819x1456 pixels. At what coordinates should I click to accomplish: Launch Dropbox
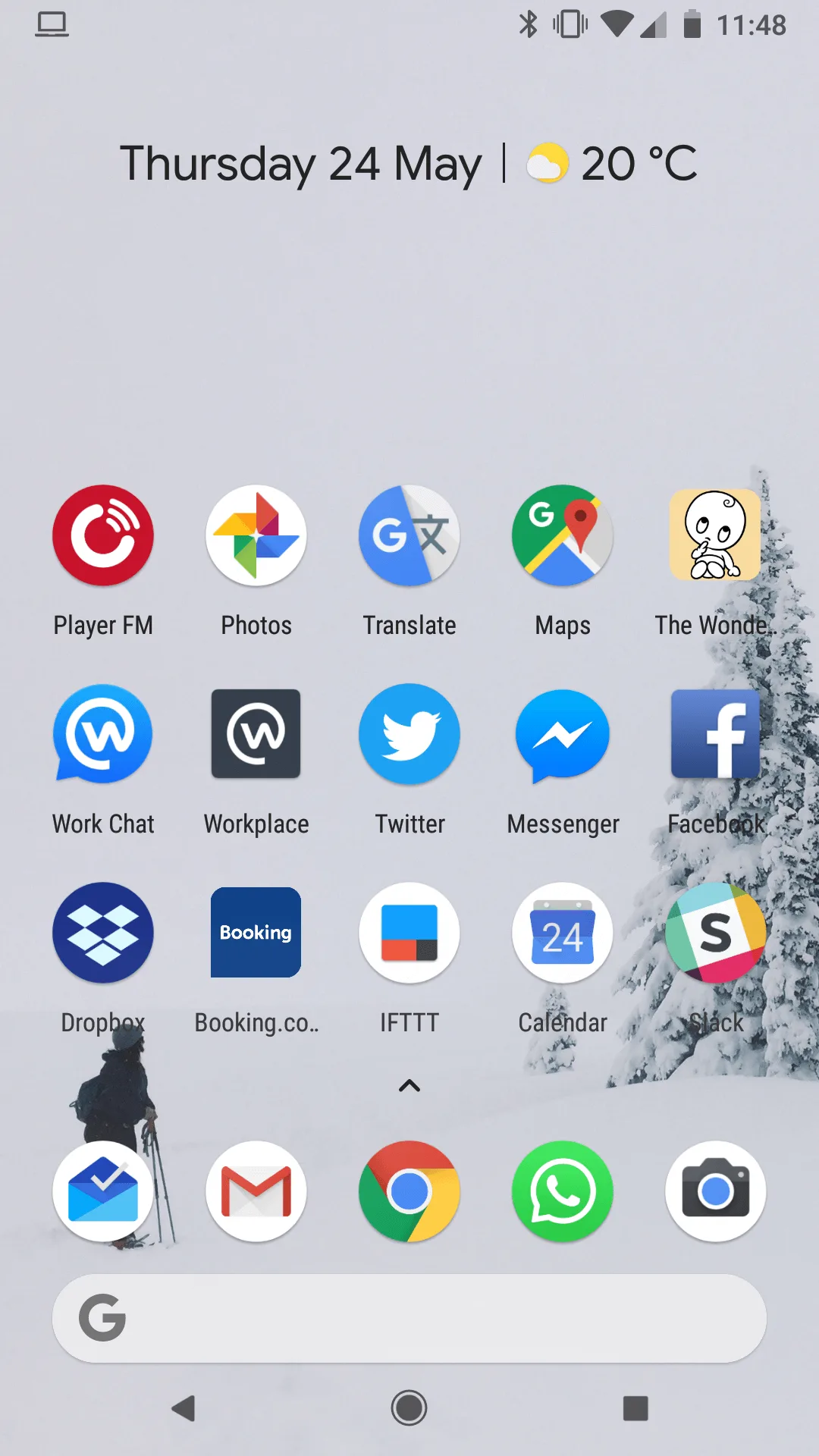point(103,933)
